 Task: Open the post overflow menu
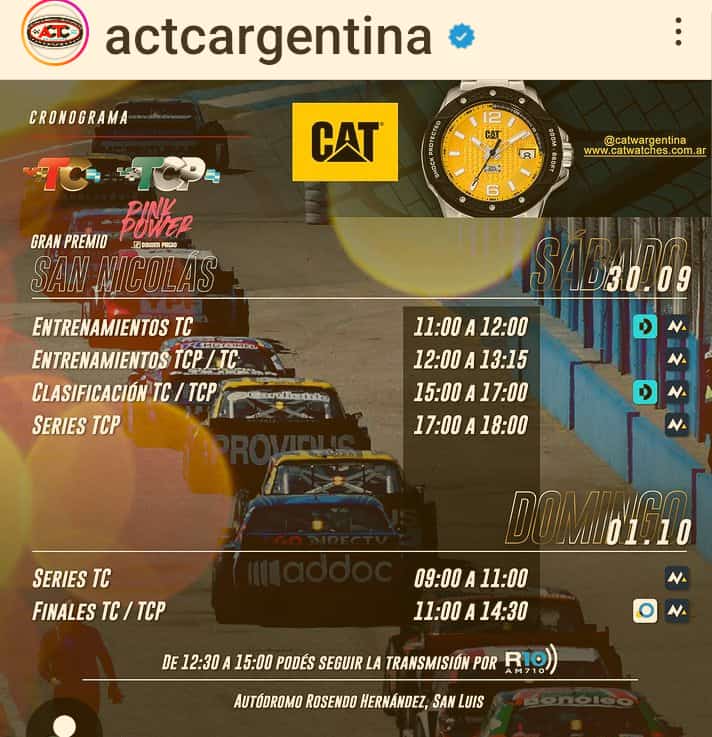pos(678,32)
